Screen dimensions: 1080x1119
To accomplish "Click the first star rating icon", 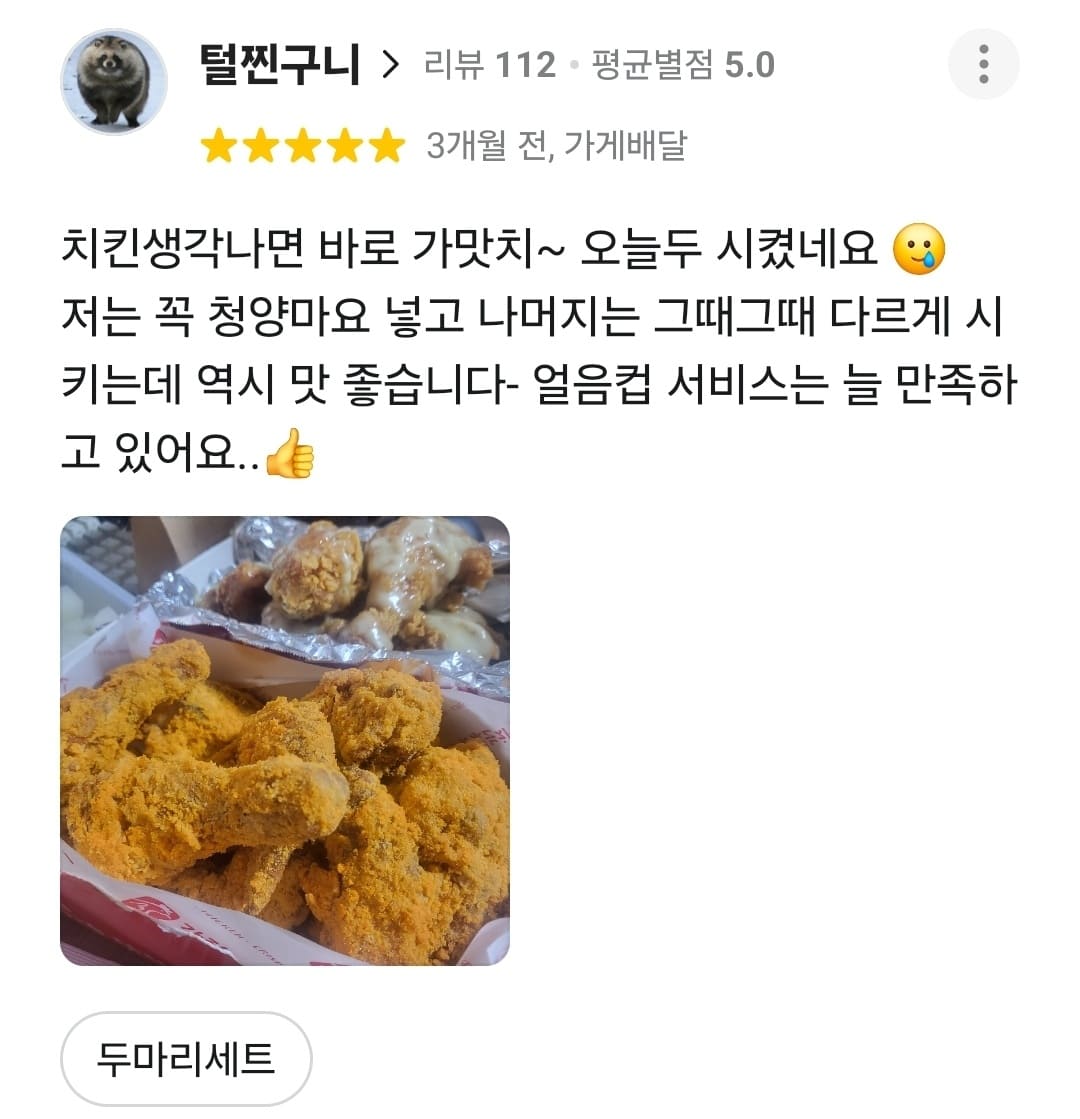I will 219,144.
